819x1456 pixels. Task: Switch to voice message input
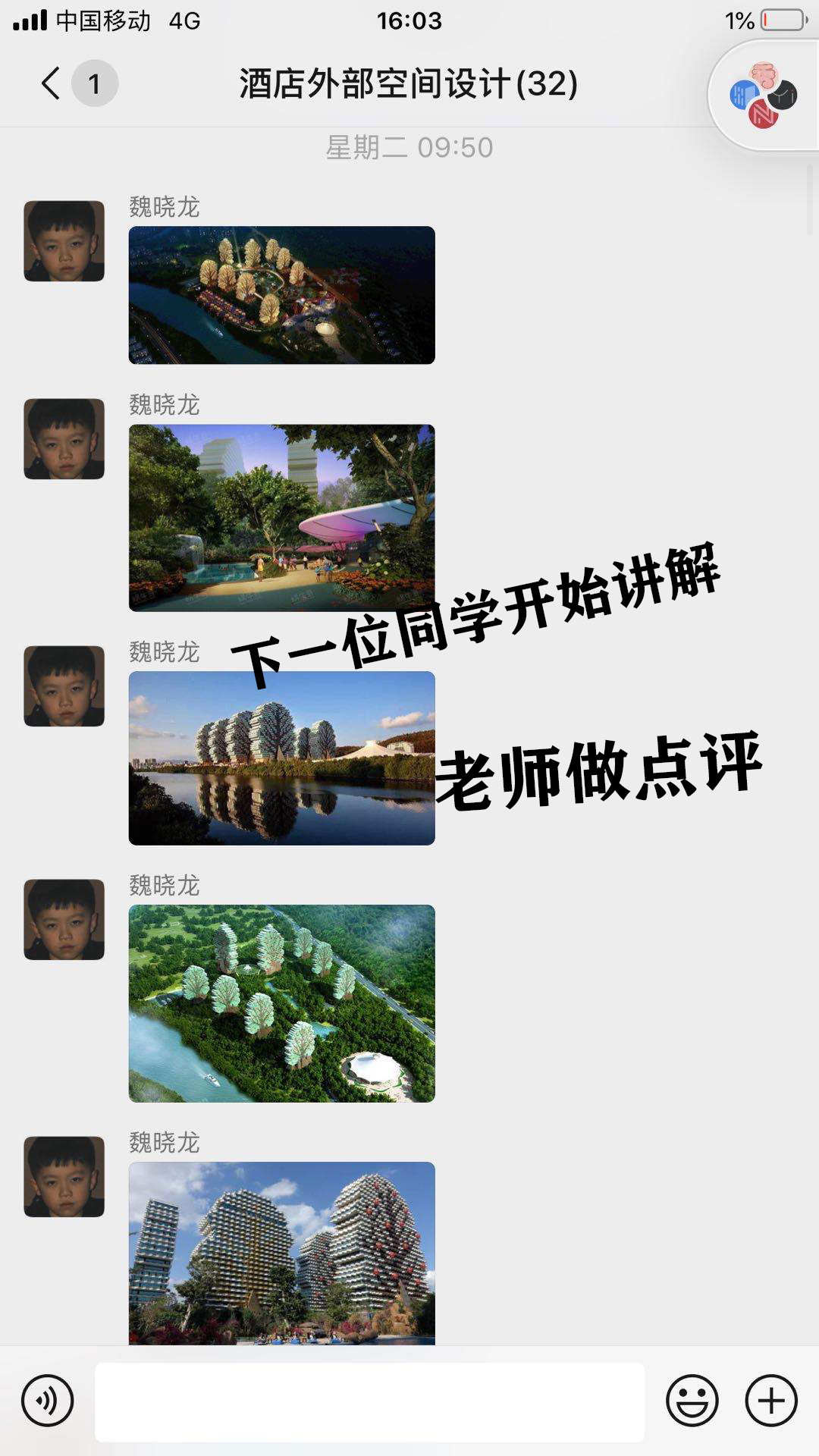point(48,1401)
